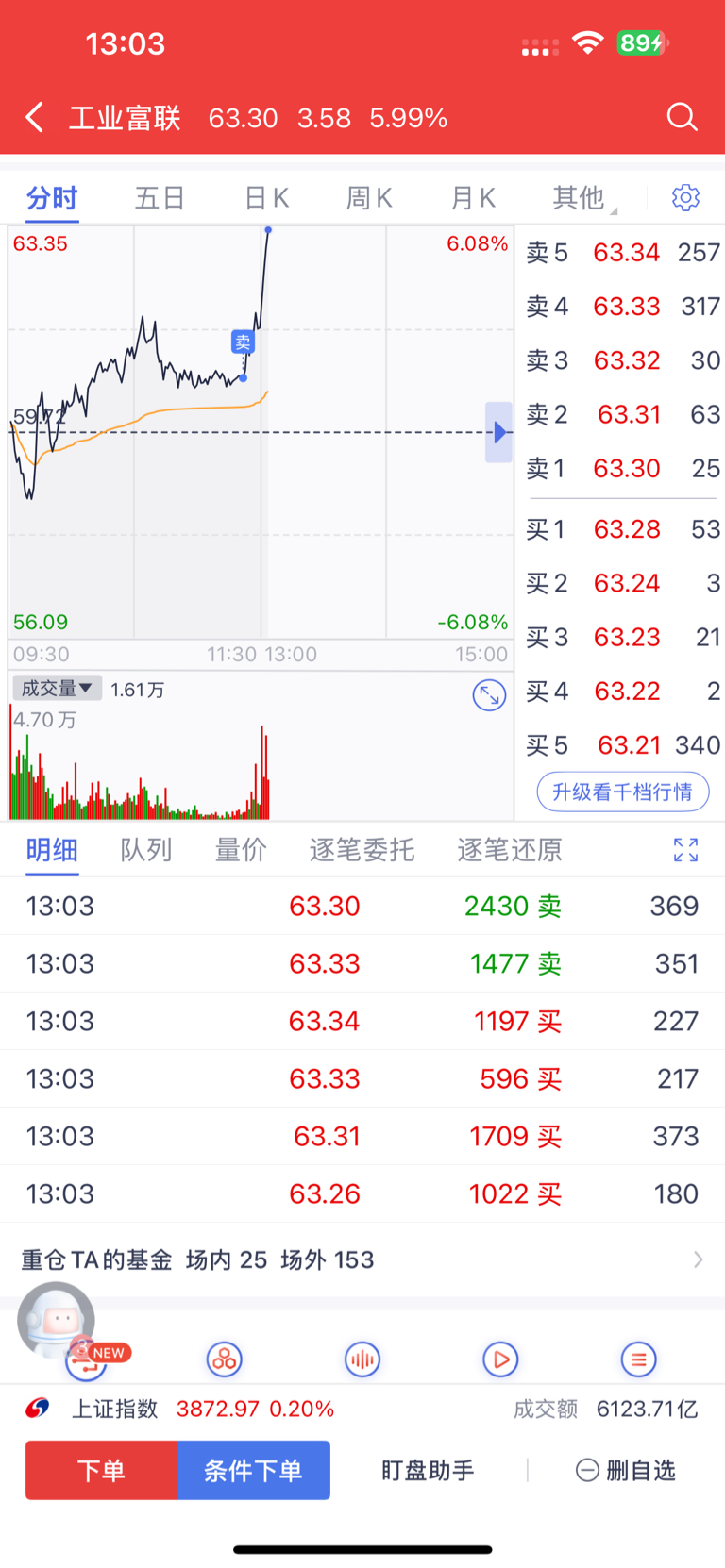
Task: Open chart settings gear
Action: 685,197
